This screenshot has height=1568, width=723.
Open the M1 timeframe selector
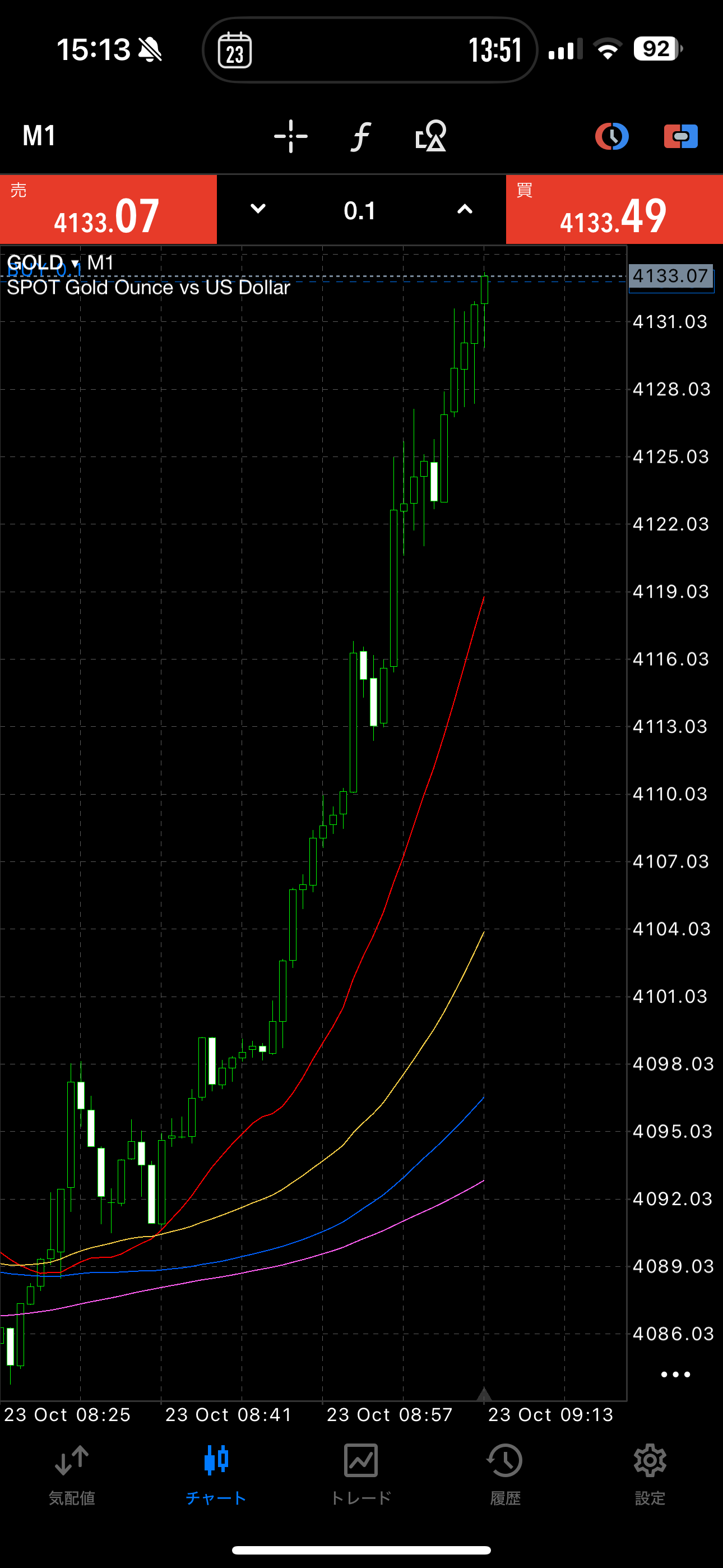(x=39, y=135)
